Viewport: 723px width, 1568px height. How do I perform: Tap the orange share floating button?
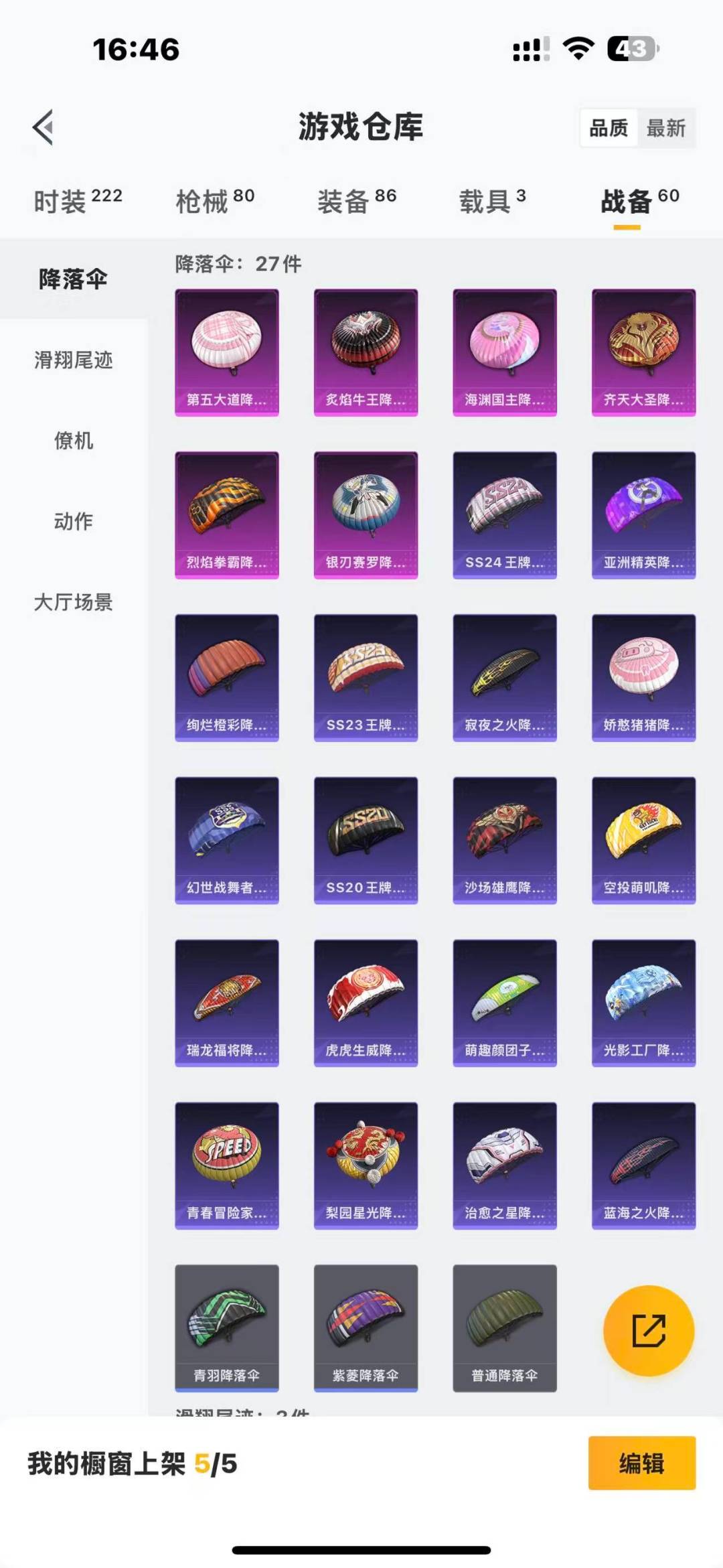tap(649, 1330)
